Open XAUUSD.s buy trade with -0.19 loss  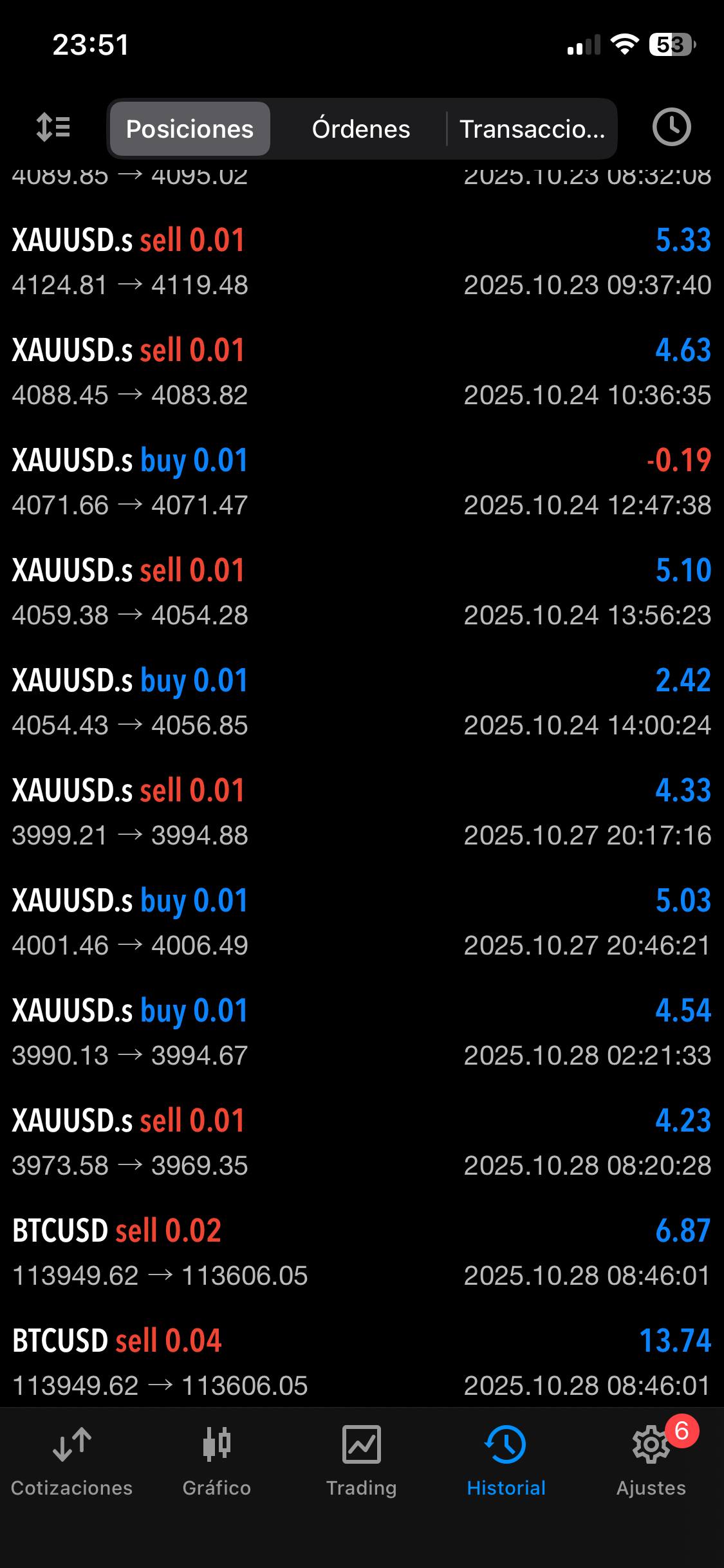[362, 482]
